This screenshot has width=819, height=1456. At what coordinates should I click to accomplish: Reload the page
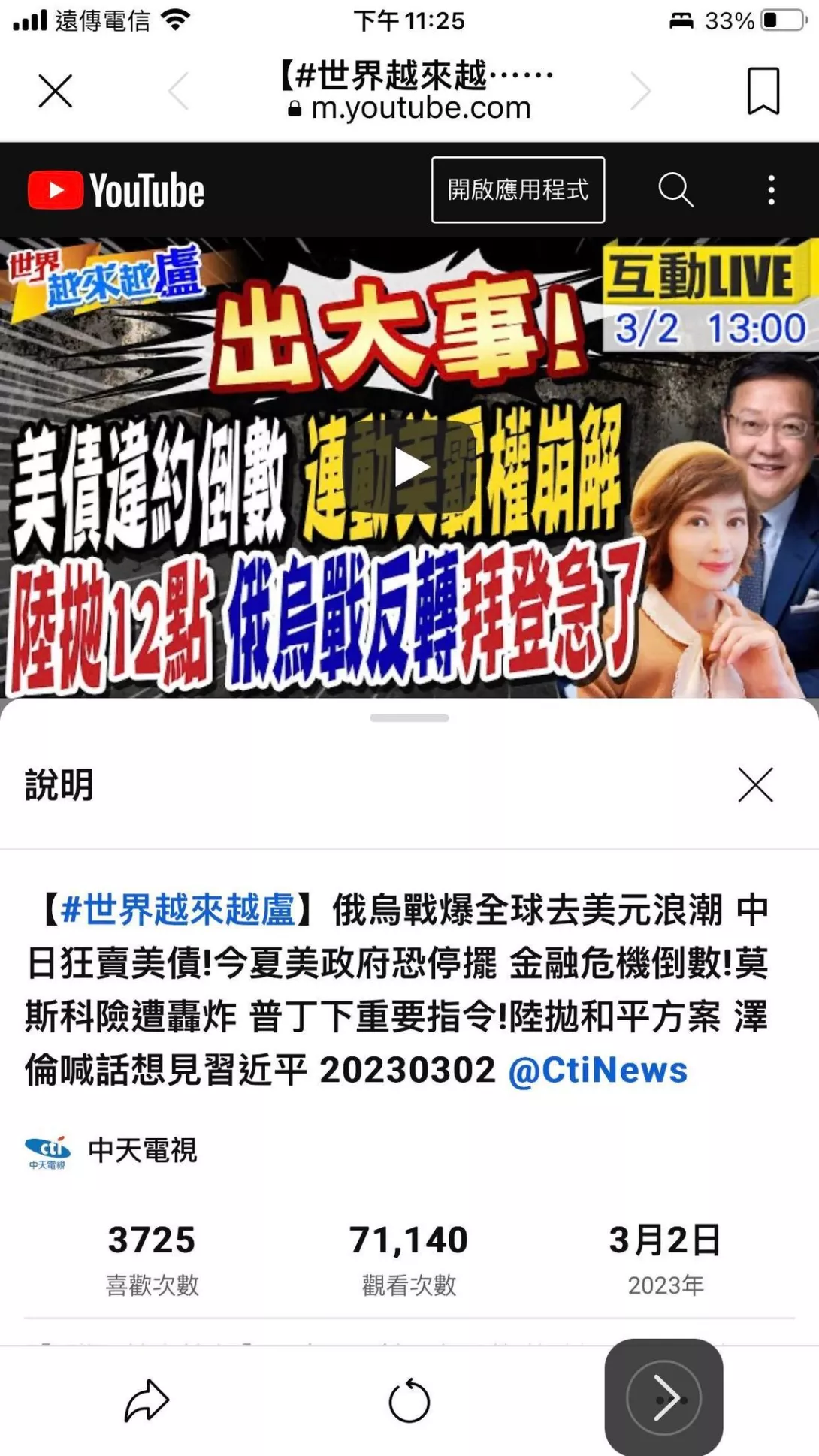(409, 1400)
